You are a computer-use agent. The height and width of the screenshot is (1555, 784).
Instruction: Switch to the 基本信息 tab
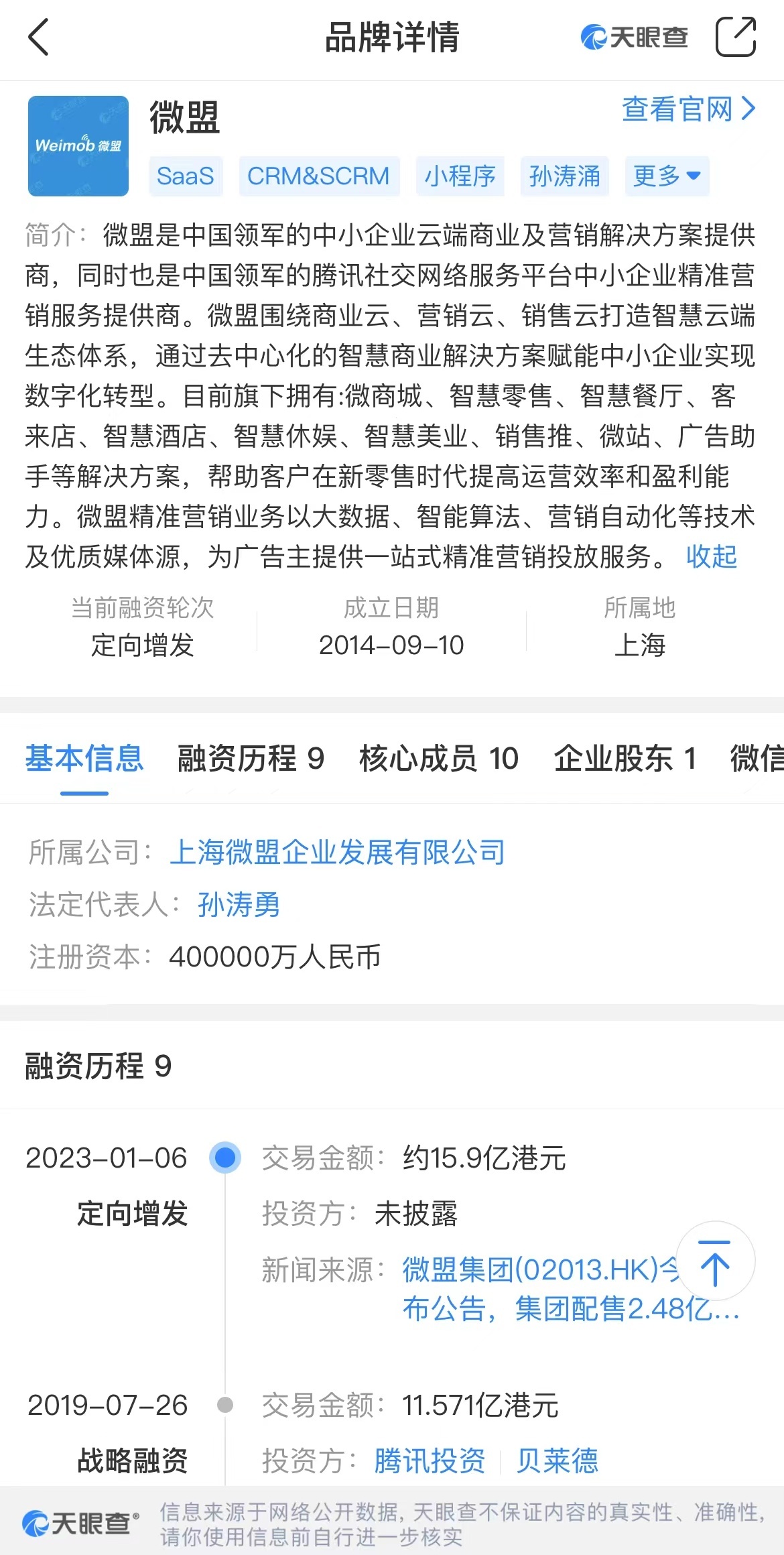84,759
